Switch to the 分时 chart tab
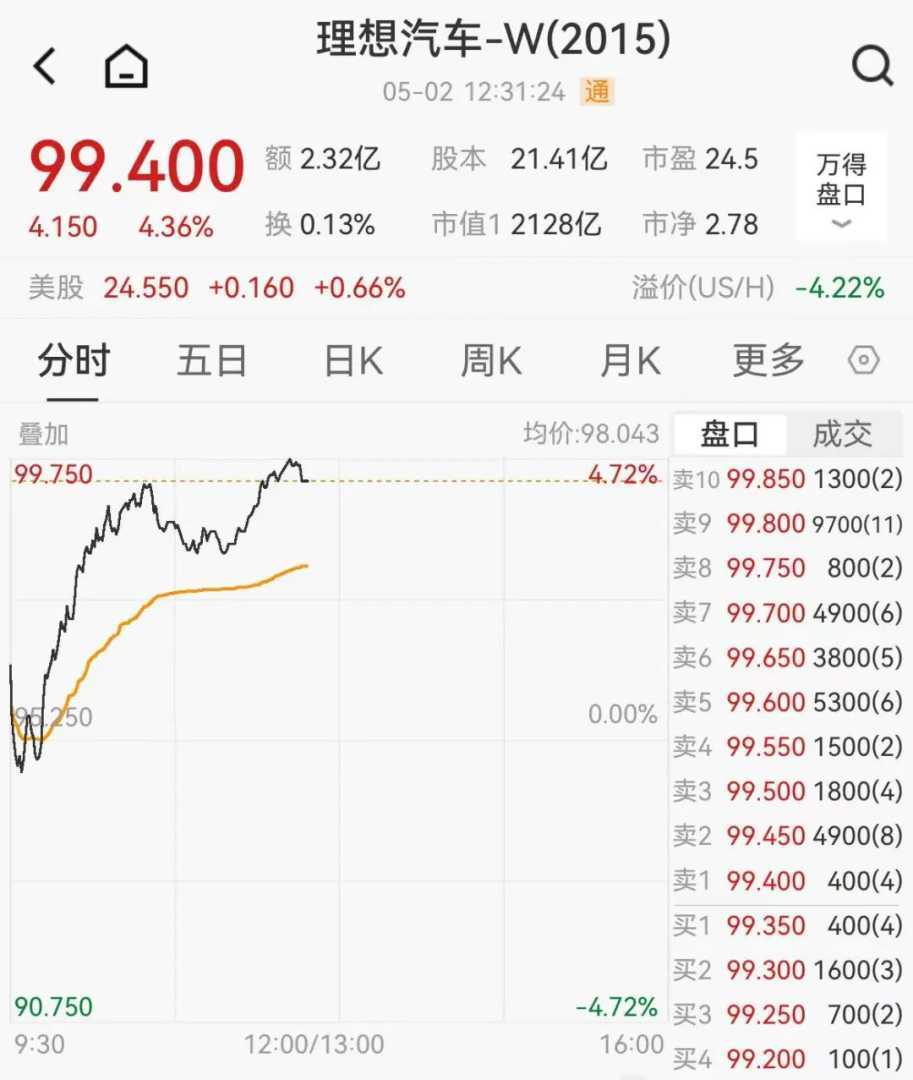 pyautogui.click(x=73, y=360)
